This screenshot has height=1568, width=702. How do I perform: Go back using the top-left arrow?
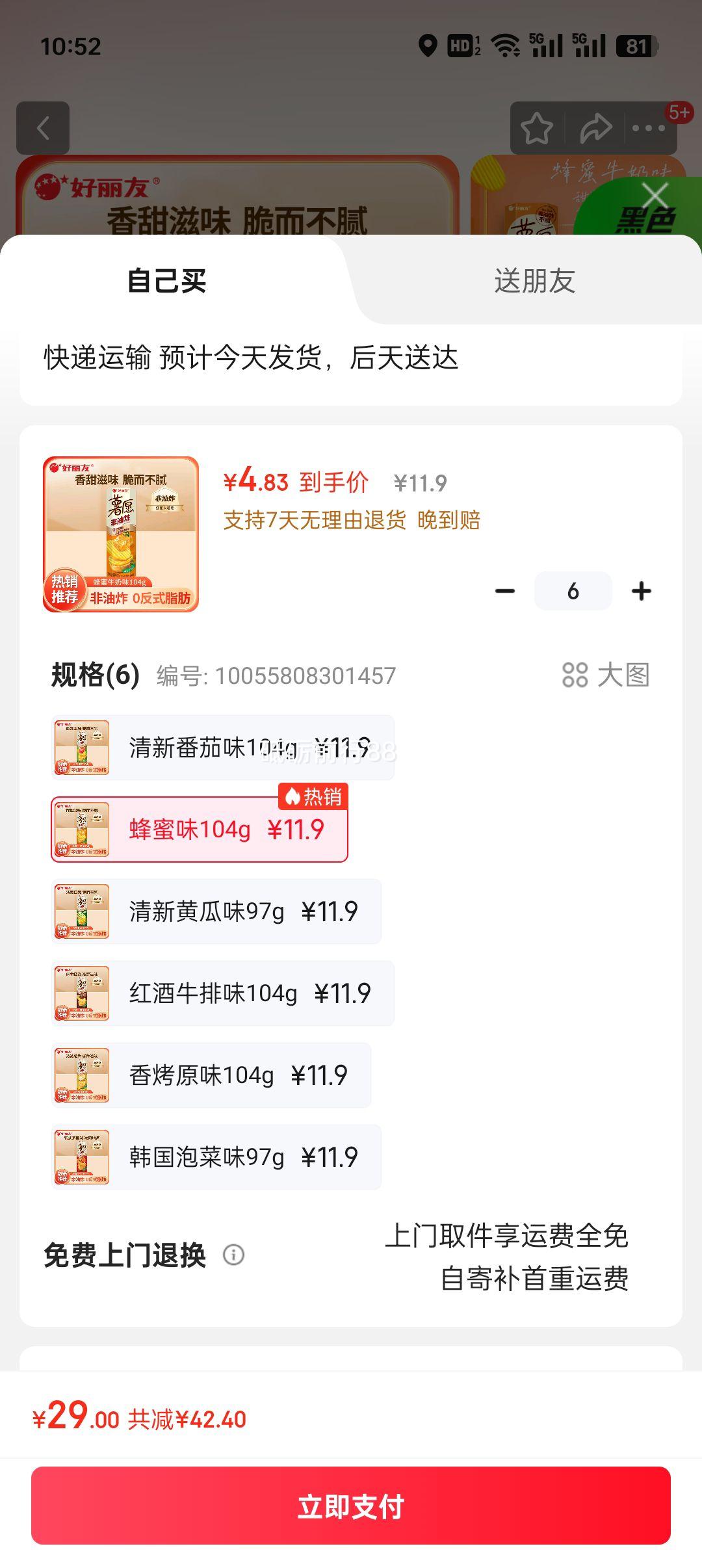point(43,128)
